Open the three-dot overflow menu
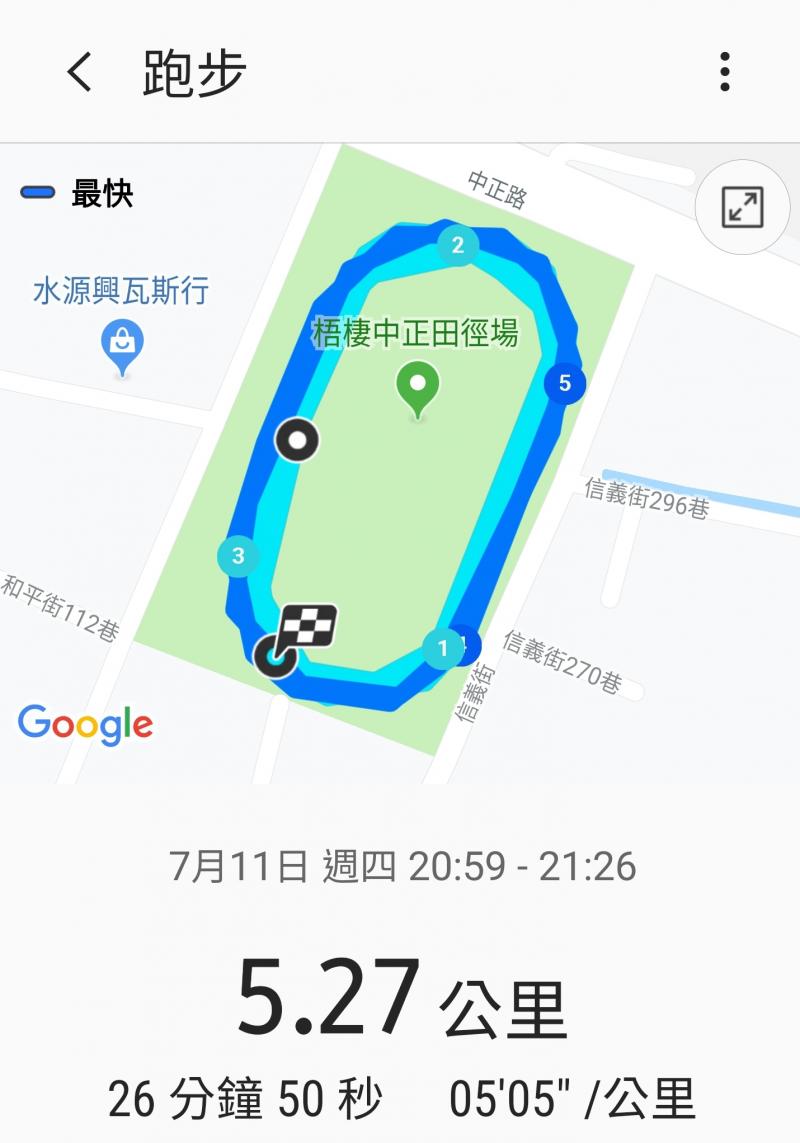The image size is (800, 1143). pos(724,72)
